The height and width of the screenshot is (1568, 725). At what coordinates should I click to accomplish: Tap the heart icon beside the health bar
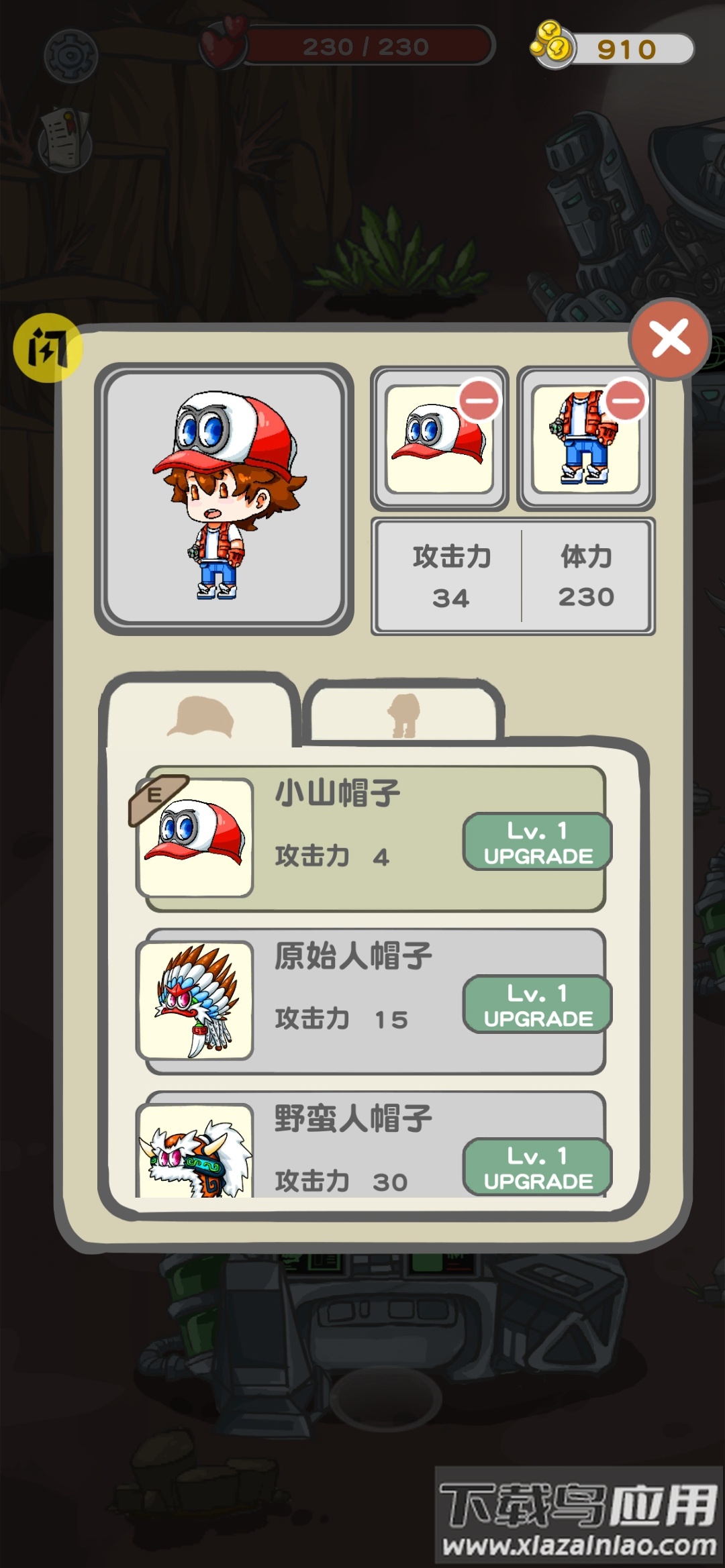coord(222,44)
